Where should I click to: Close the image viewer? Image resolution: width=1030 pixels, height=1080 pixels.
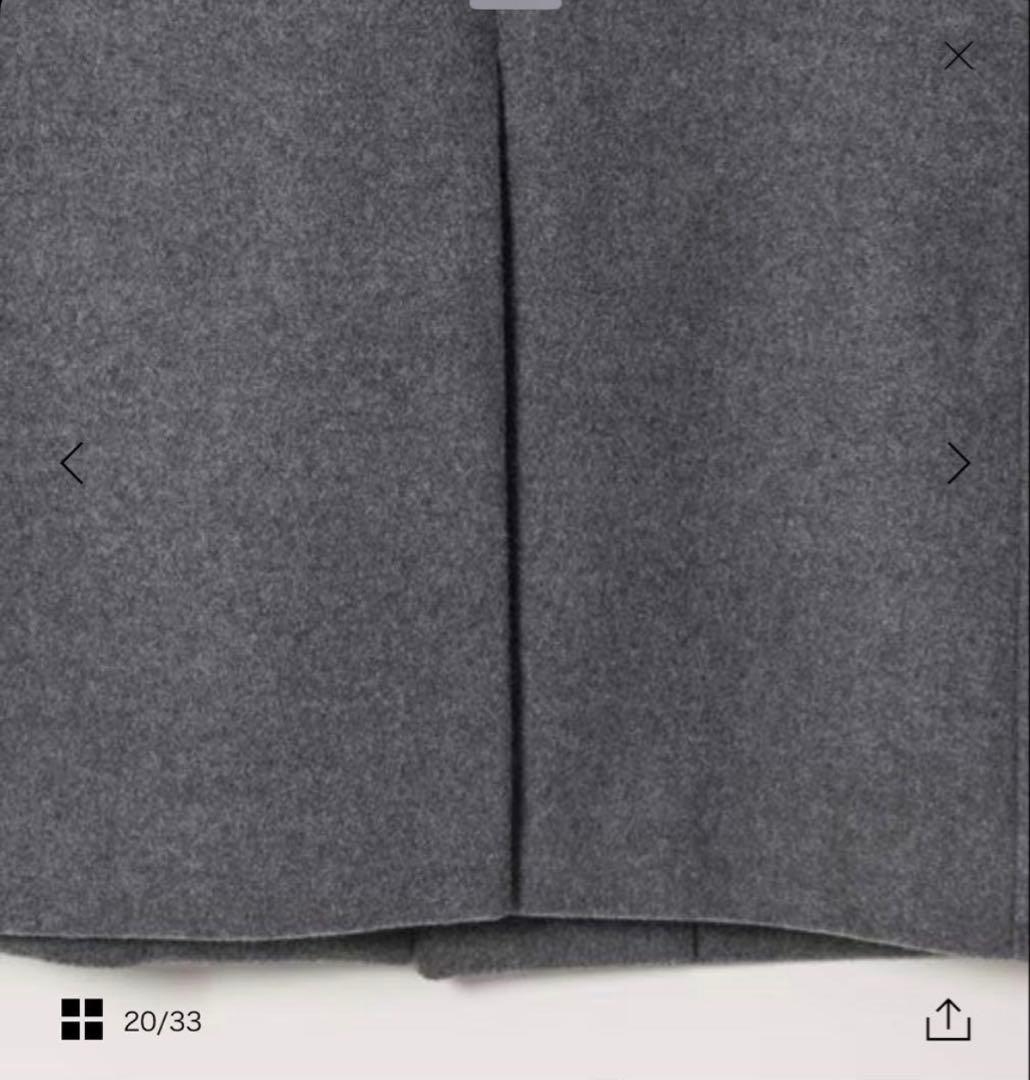click(958, 56)
